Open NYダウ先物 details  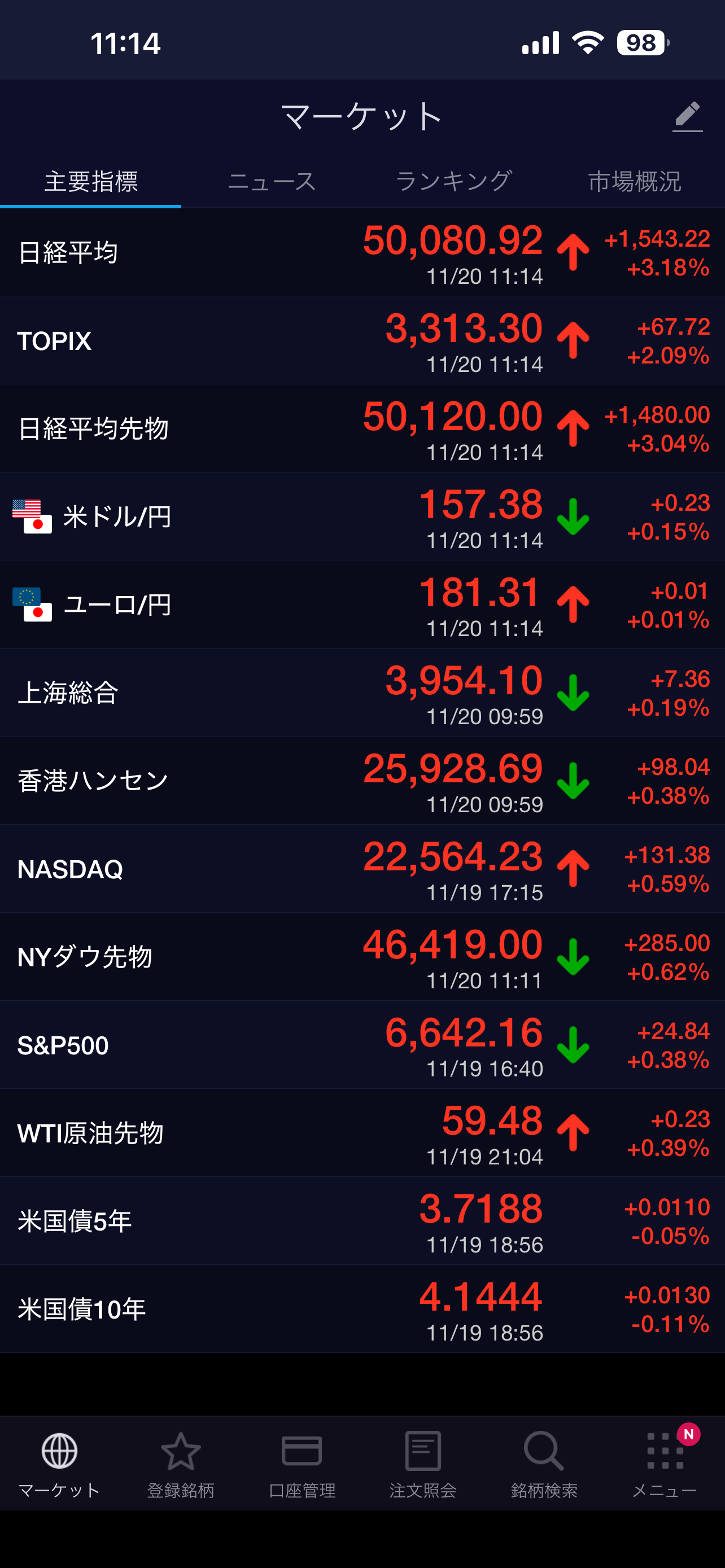[362, 957]
